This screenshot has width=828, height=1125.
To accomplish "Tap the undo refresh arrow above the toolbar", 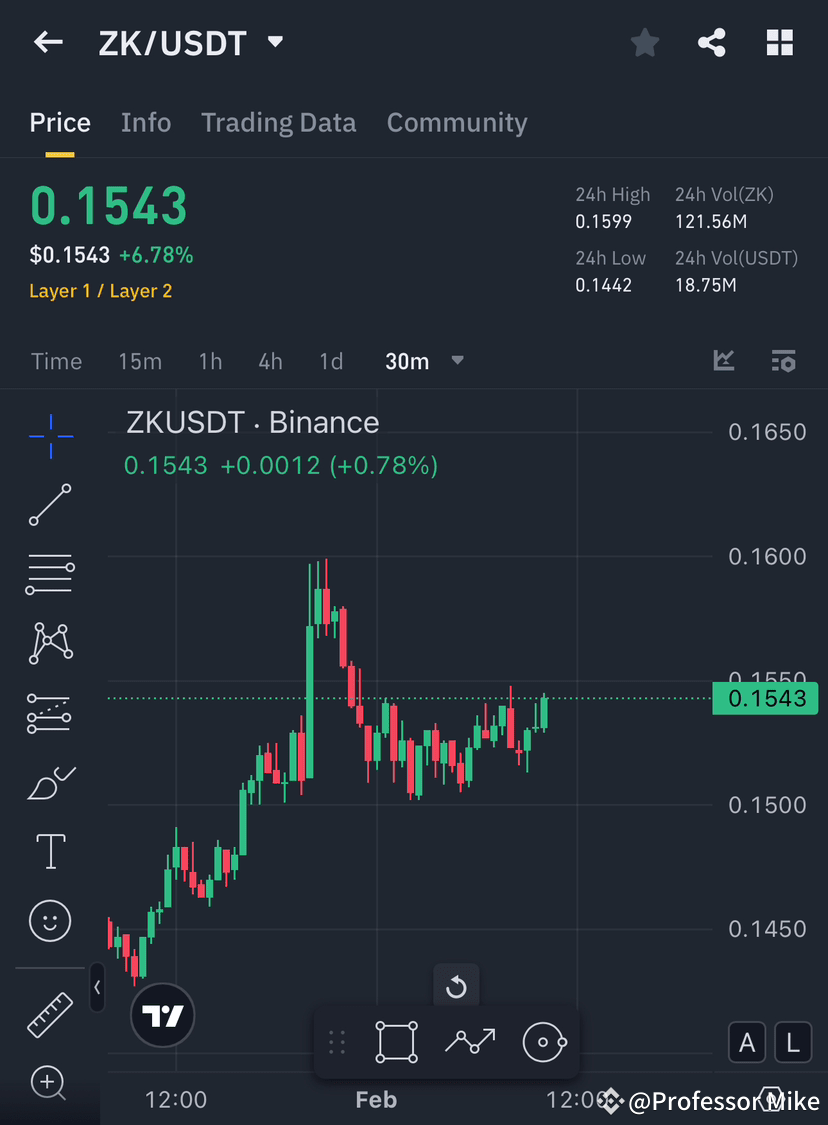I will tap(457, 985).
